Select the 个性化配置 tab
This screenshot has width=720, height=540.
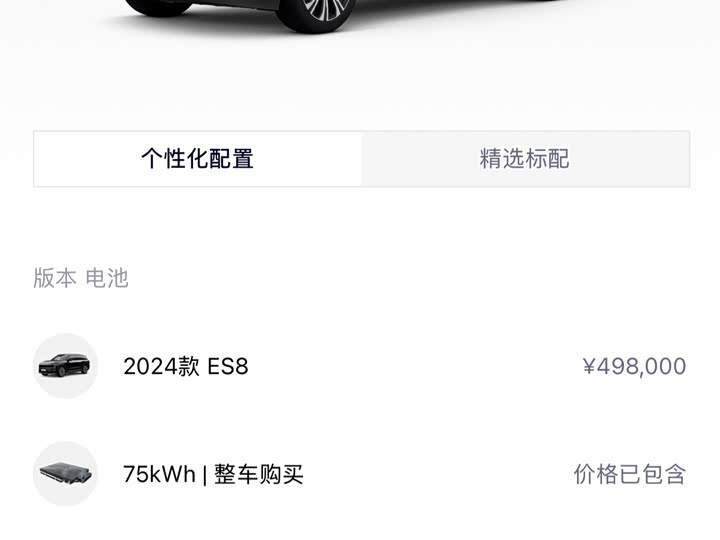pyautogui.click(x=197, y=159)
